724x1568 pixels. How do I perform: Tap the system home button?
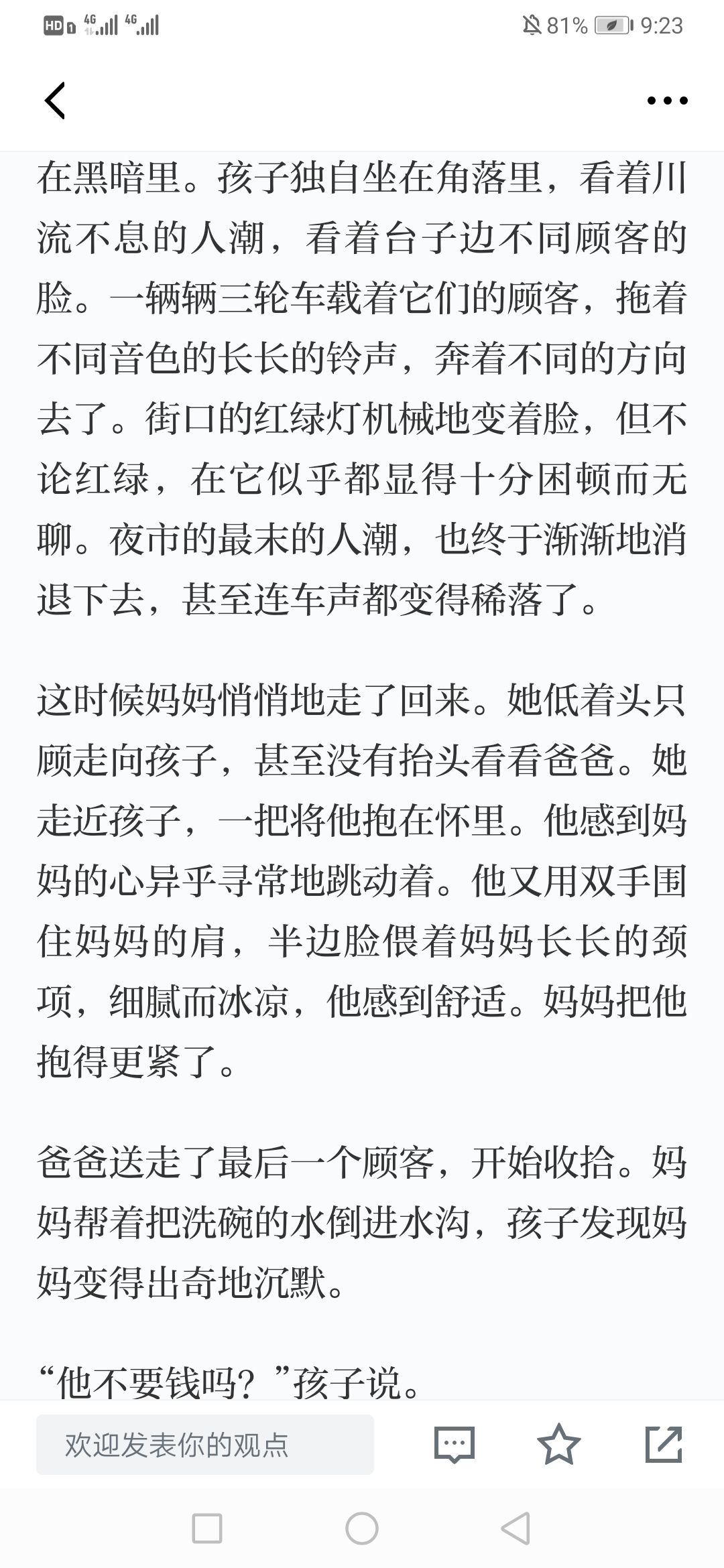coord(362,1529)
